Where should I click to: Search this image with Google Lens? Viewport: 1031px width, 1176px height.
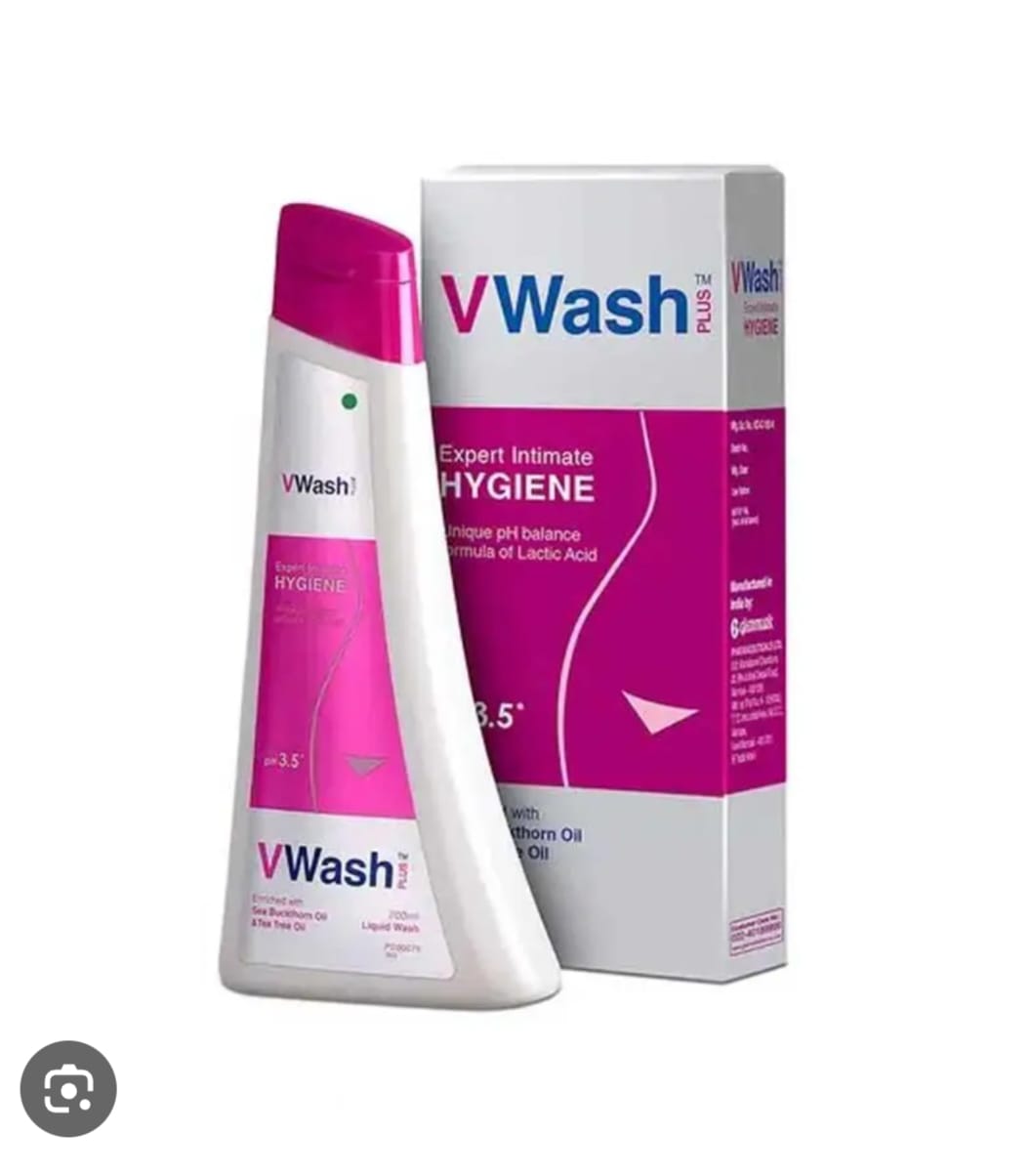pyautogui.click(x=68, y=1088)
